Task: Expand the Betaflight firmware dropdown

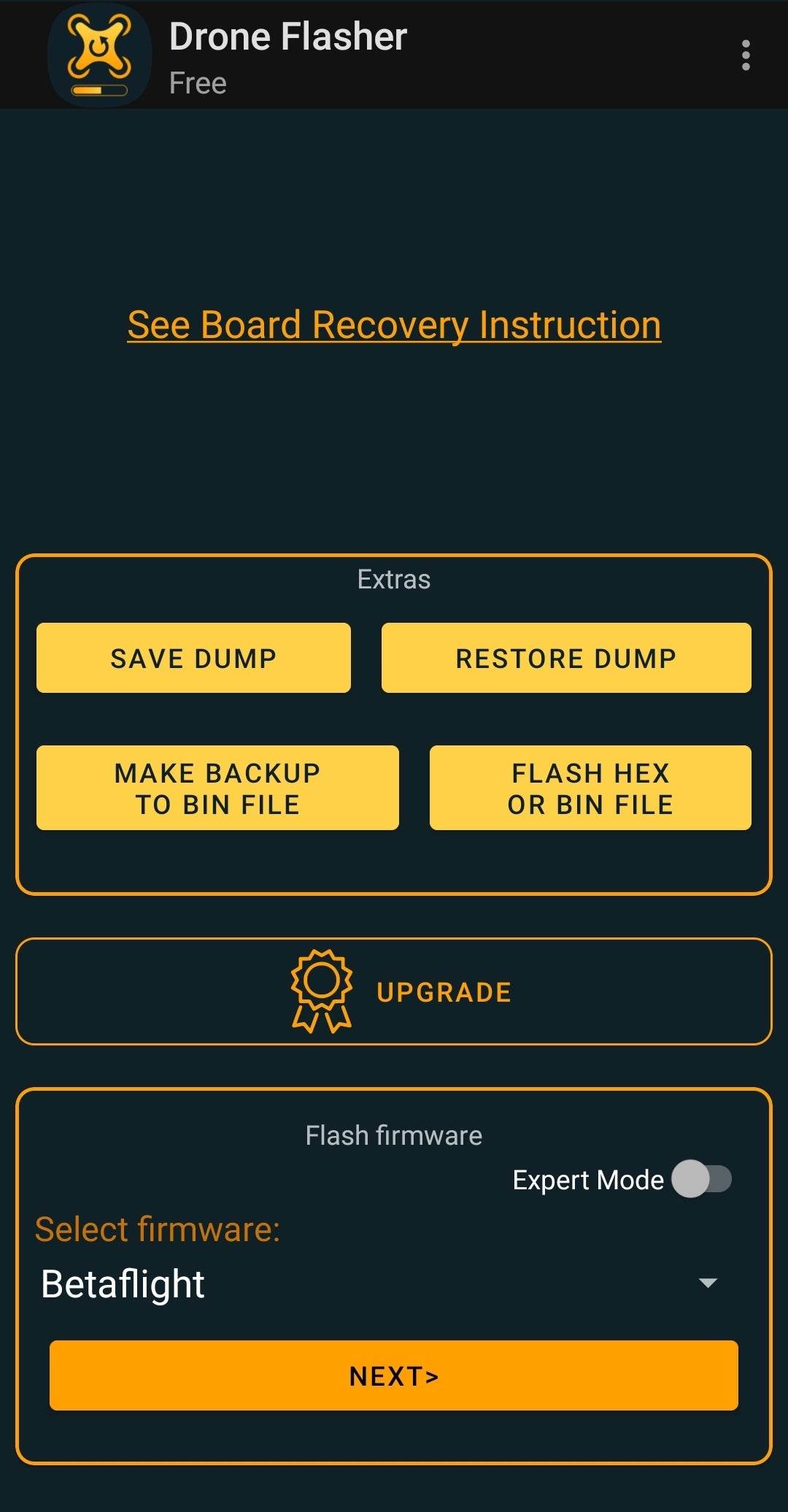Action: coord(379,1283)
